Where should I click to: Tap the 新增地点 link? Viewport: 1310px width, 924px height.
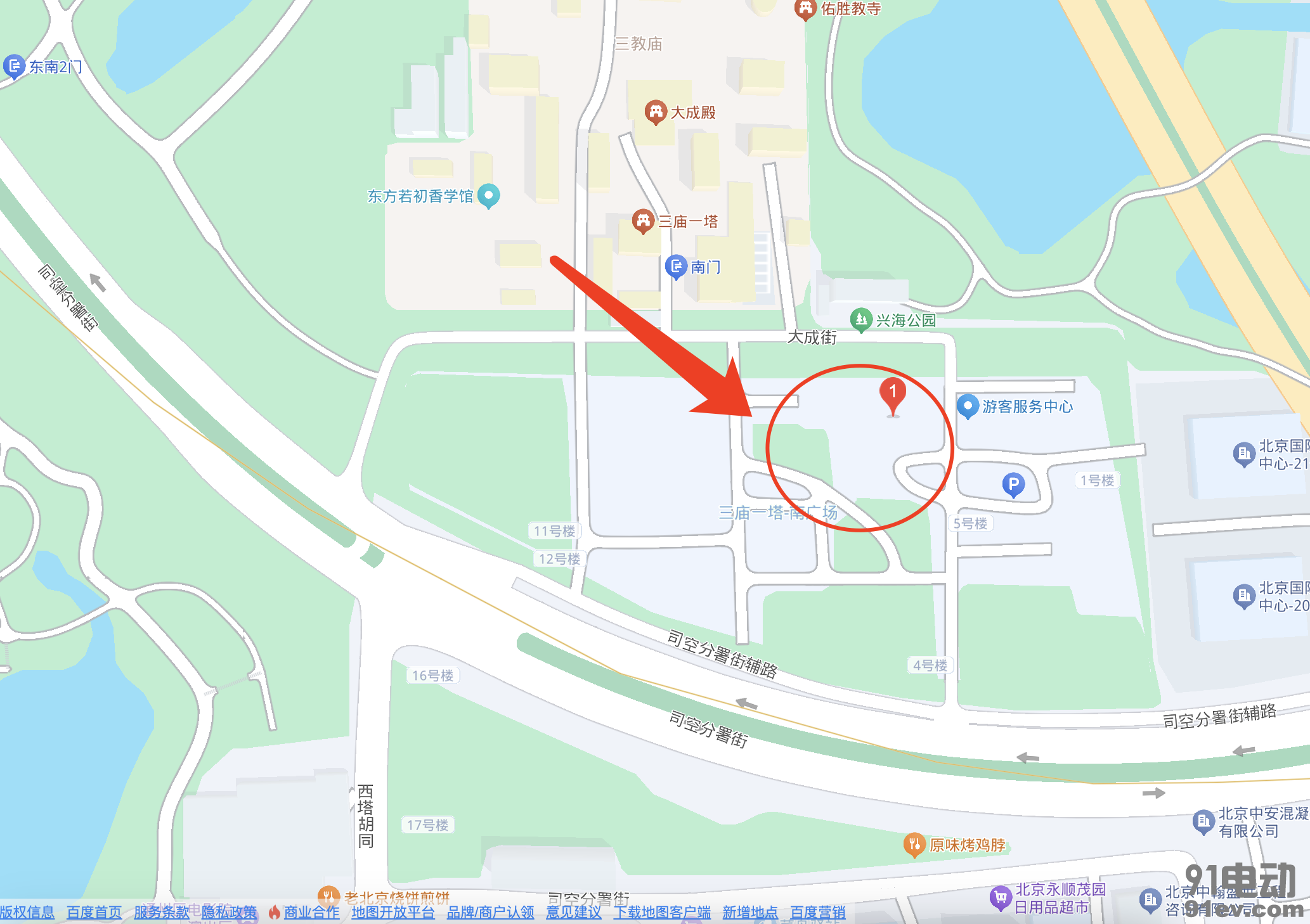tap(749, 913)
